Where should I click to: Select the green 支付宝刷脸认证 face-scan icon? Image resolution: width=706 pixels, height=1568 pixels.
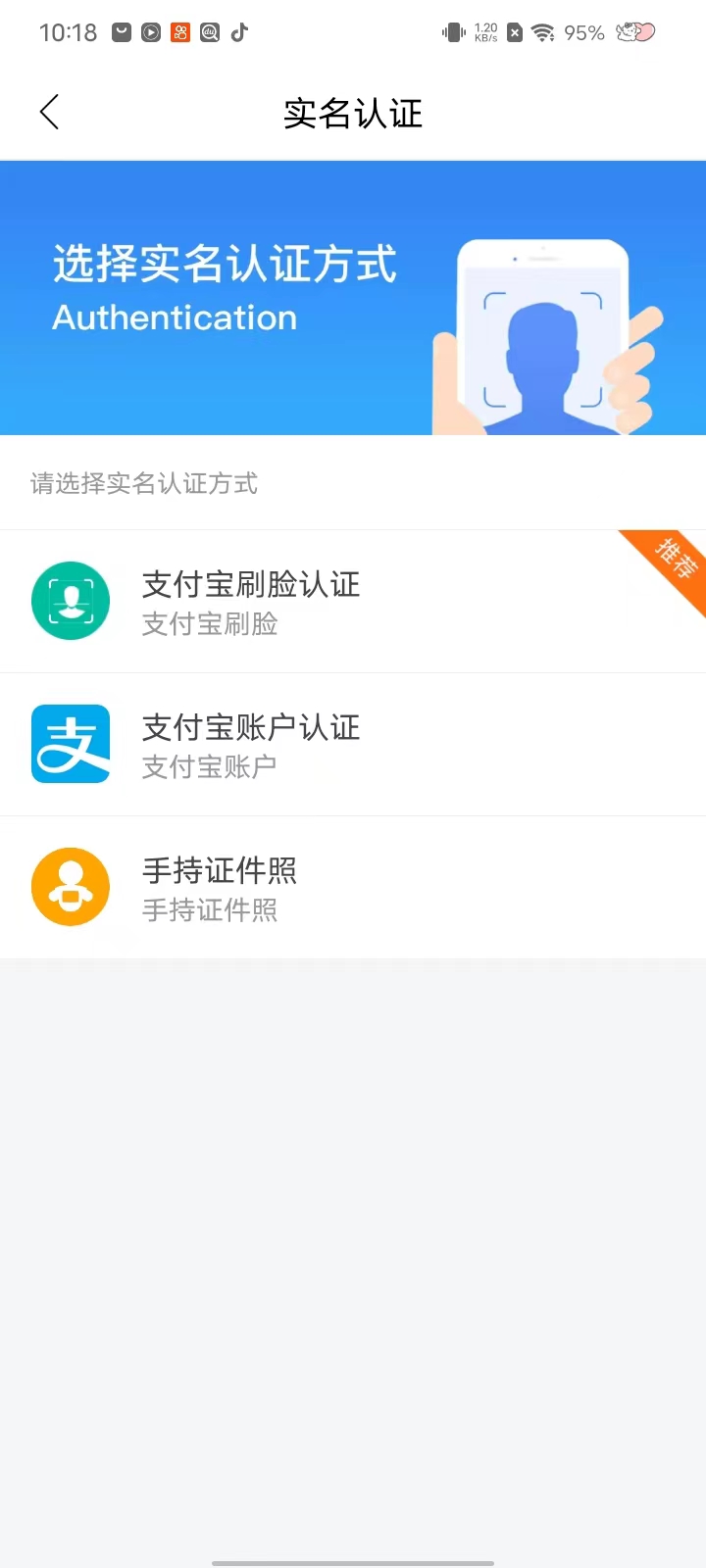coord(71,601)
